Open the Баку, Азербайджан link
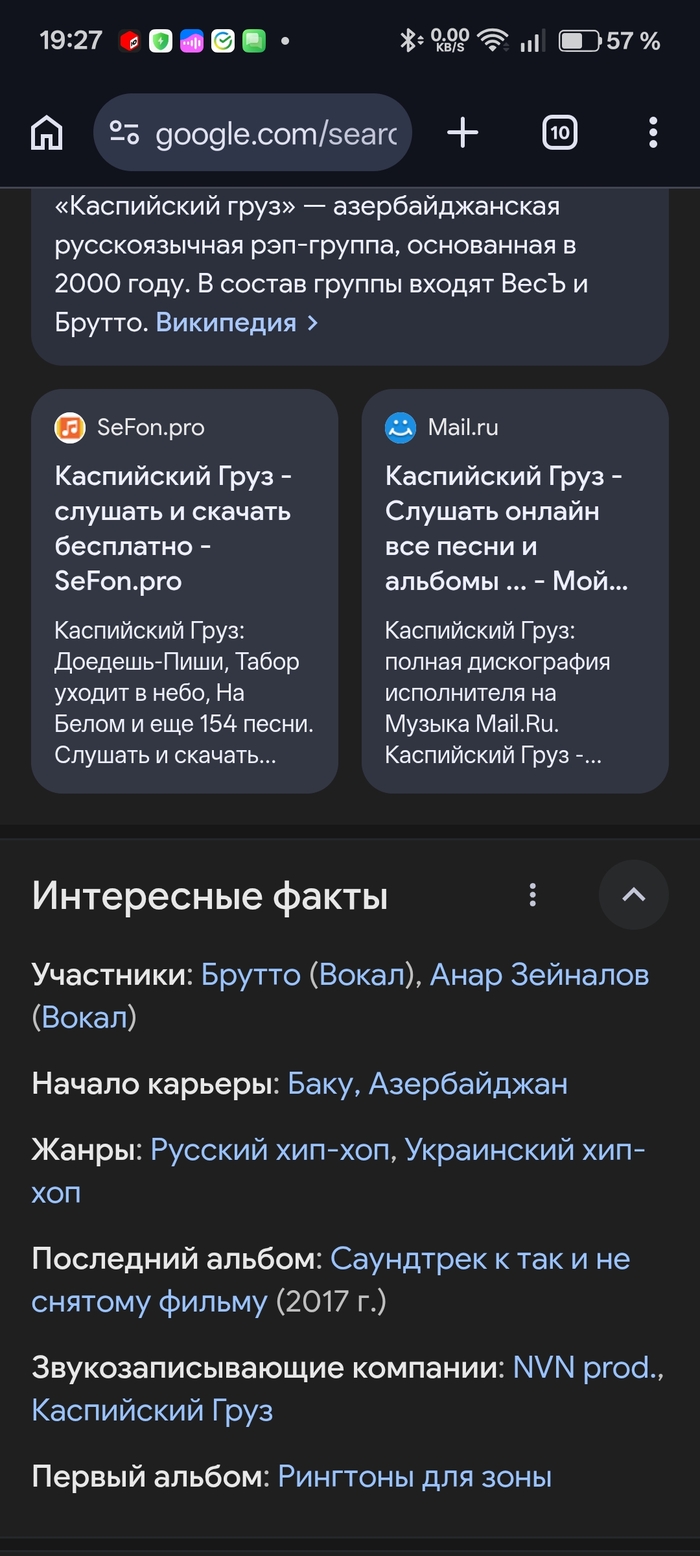Viewport: 700px width, 1556px height. [427, 1083]
